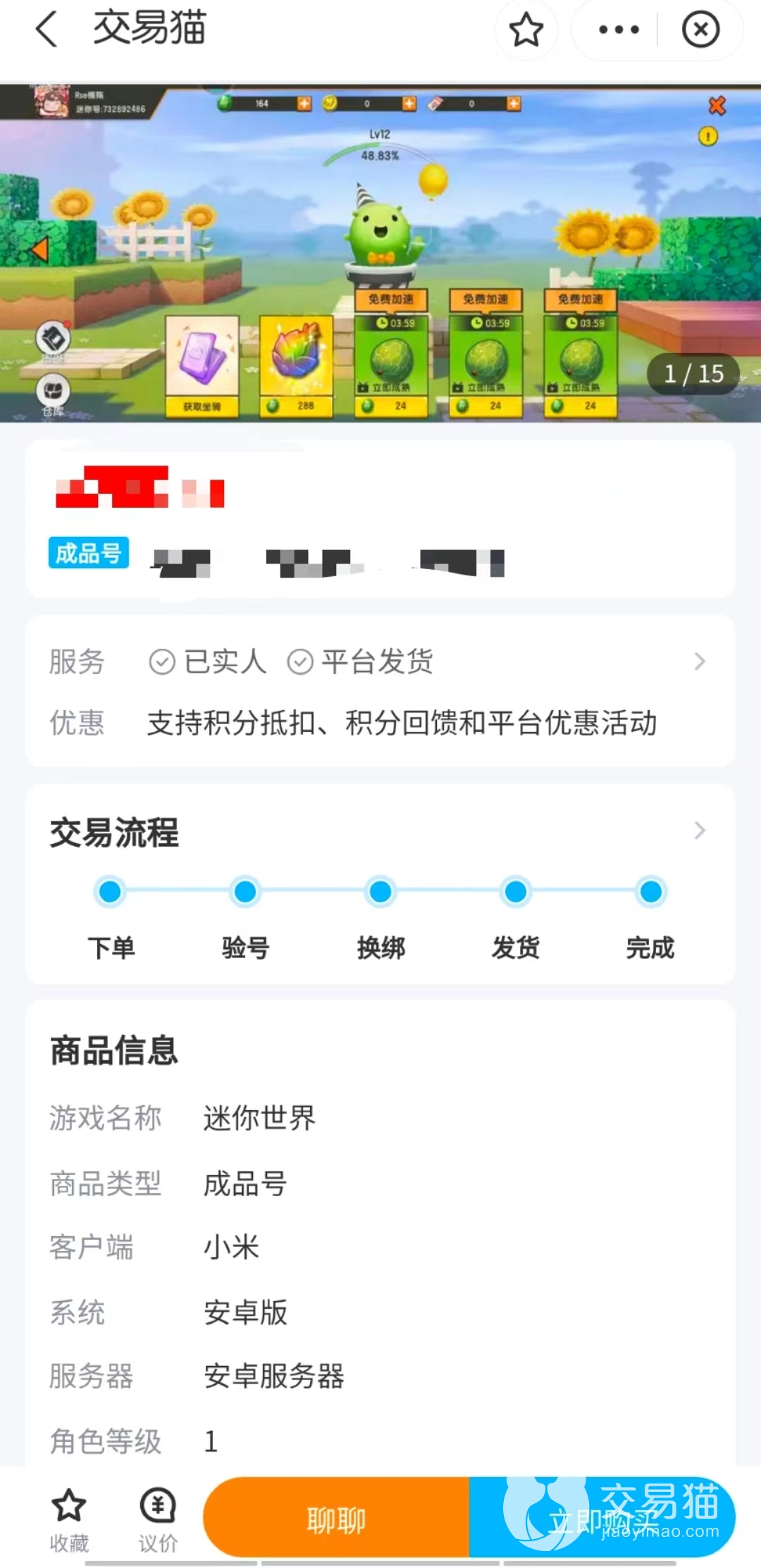Expand the 交易流程 section
Screen dimensions: 761x1568
[698, 831]
